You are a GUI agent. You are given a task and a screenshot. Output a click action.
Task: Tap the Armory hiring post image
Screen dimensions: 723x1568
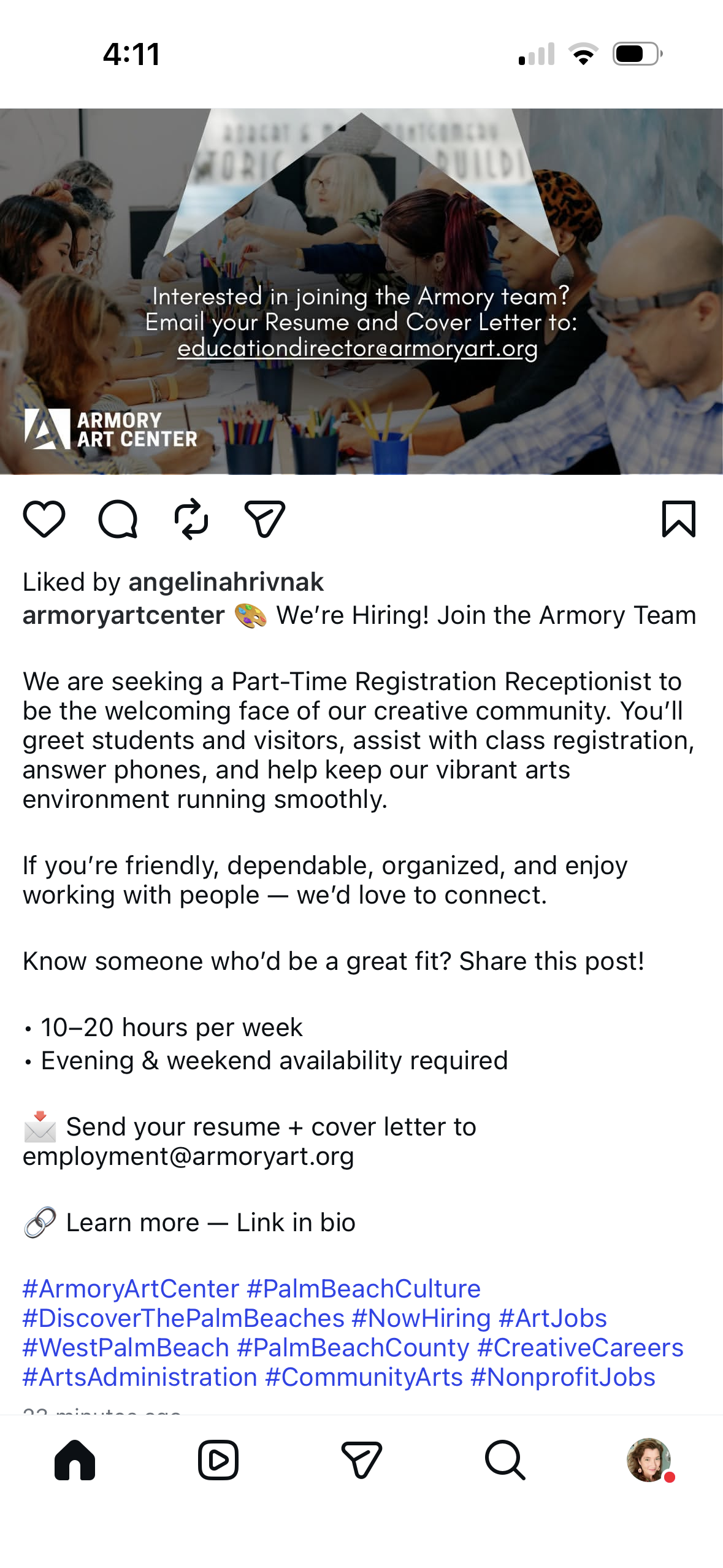pos(361,291)
